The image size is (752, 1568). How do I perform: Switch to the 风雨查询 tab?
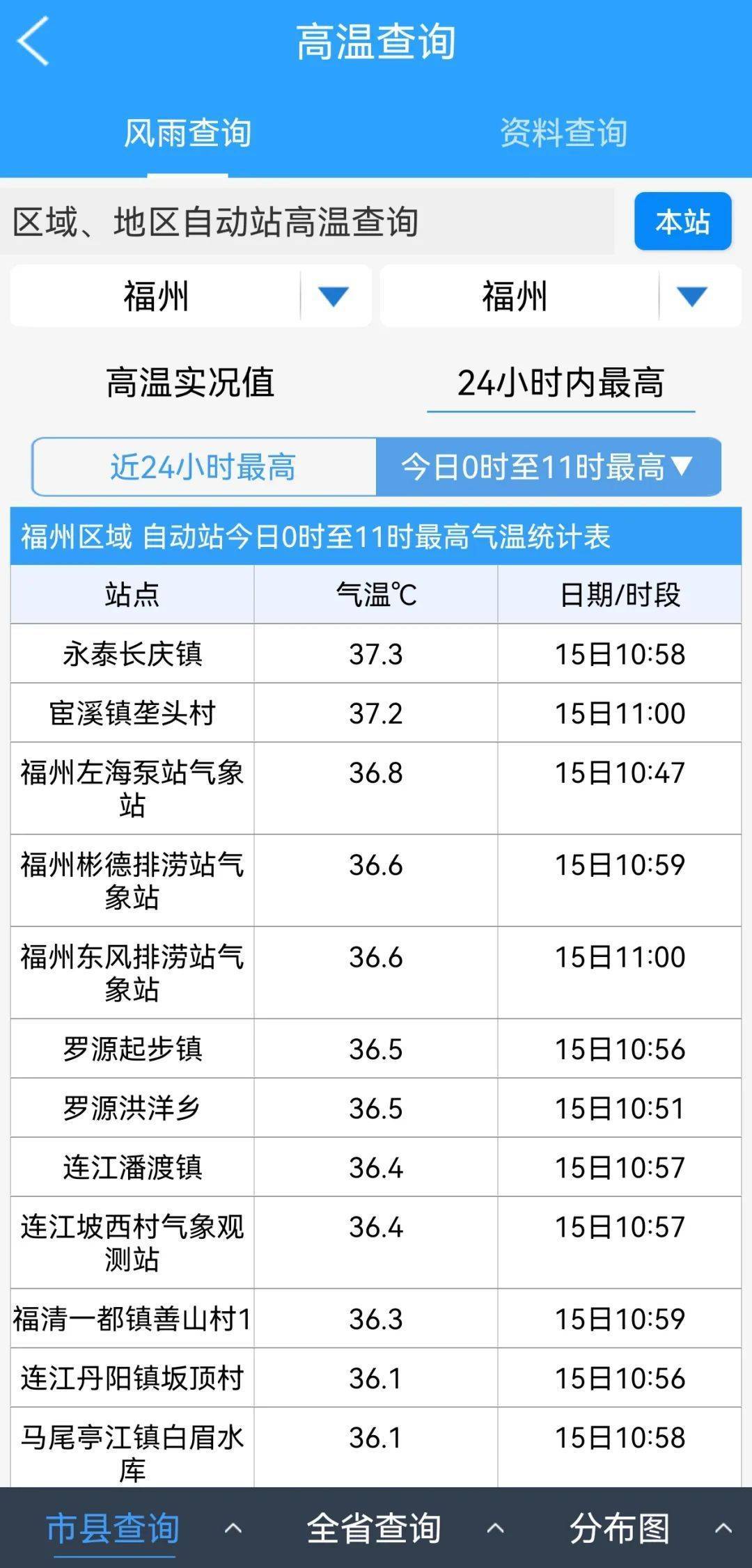click(x=187, y=133)
